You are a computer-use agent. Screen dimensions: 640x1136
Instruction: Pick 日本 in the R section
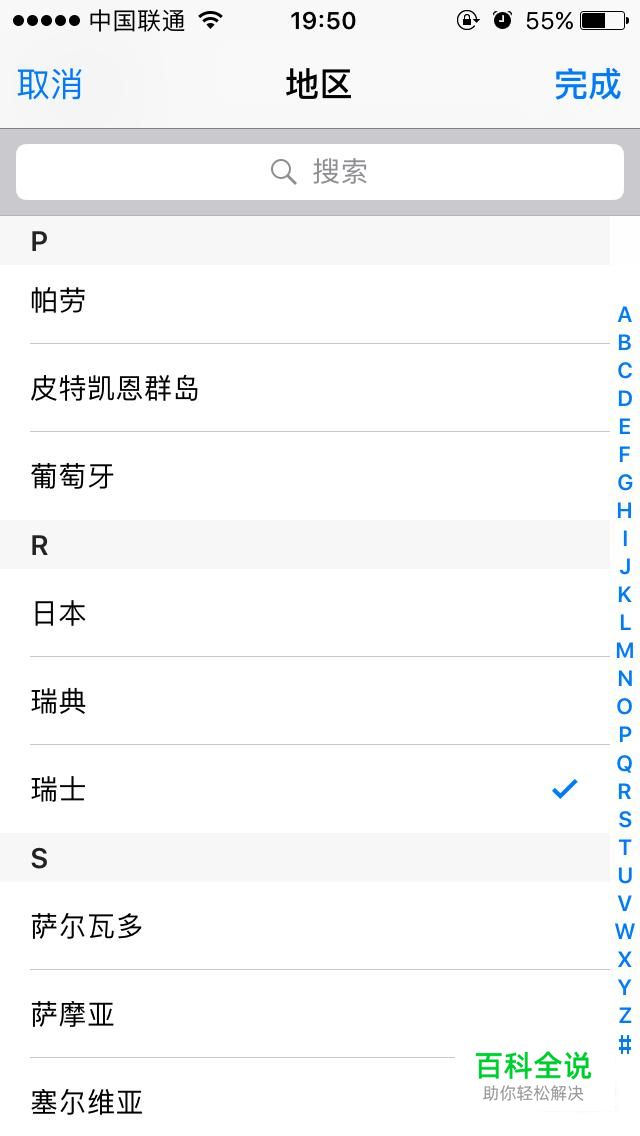(x=304, y=613)
